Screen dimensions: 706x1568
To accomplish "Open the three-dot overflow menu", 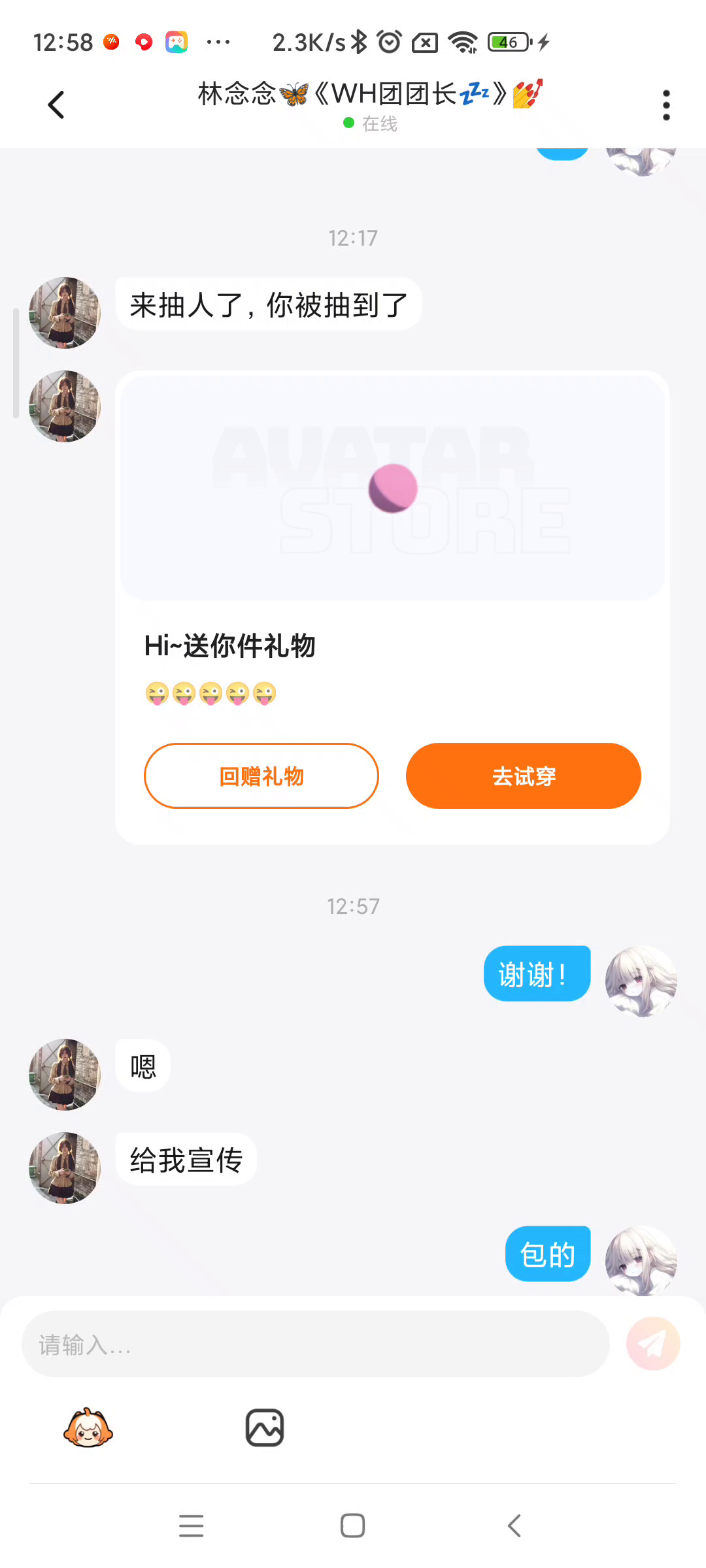I will click(x=666, y=105).
